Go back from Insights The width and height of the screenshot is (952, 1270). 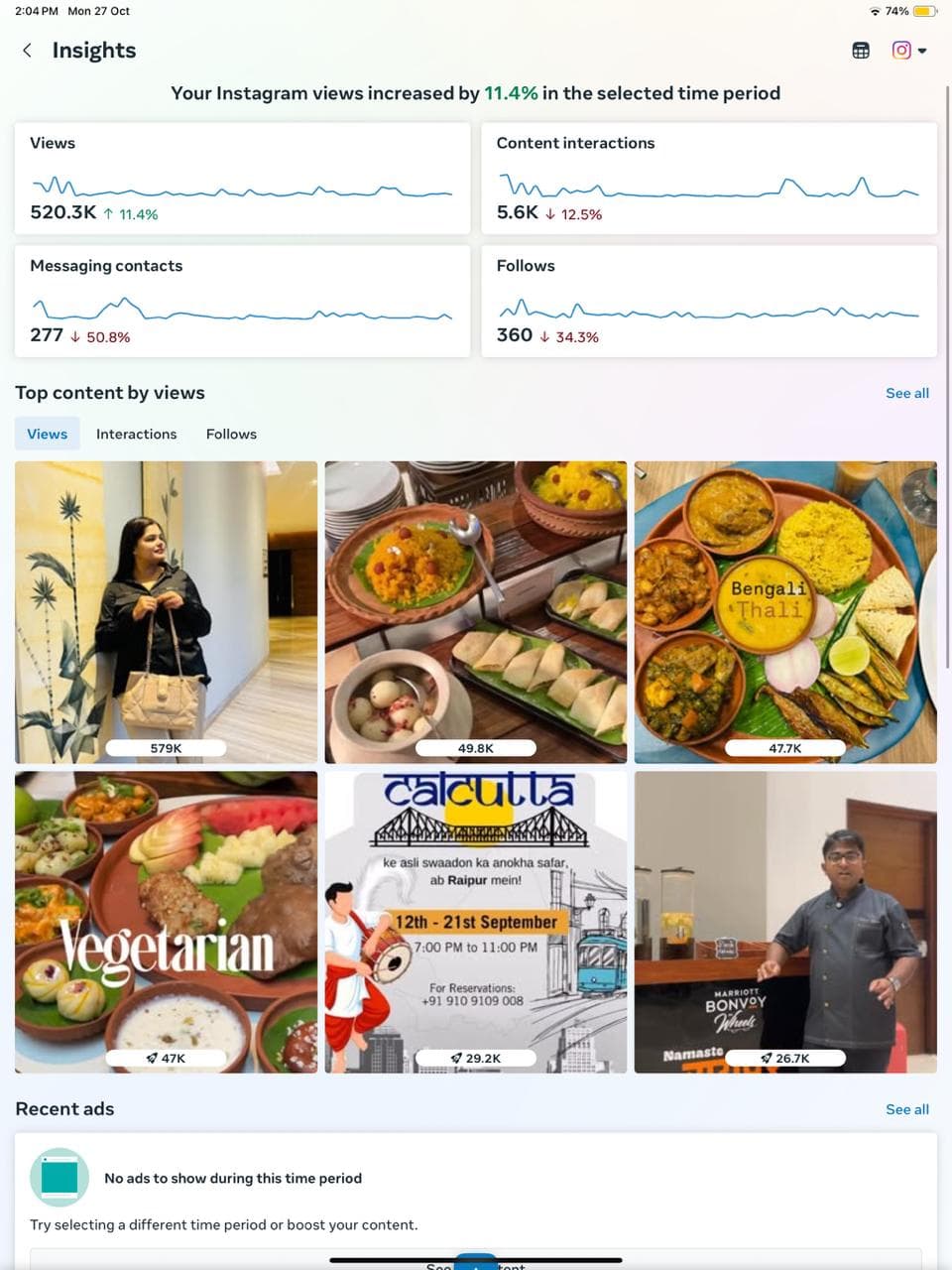[27, 51]
